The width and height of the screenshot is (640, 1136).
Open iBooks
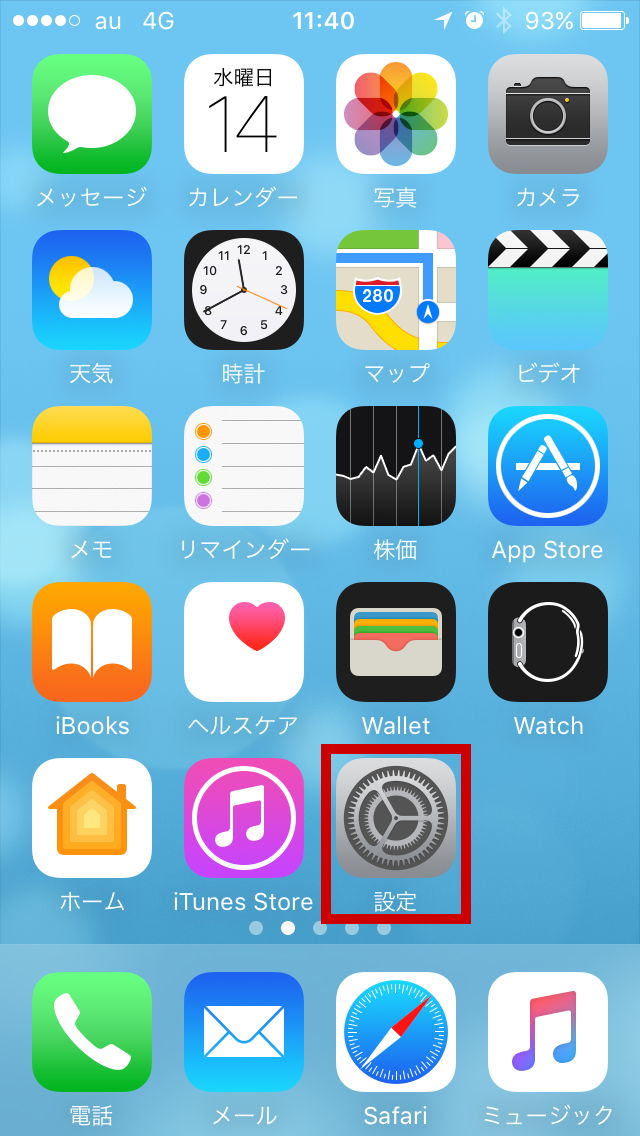click(92, 642)
